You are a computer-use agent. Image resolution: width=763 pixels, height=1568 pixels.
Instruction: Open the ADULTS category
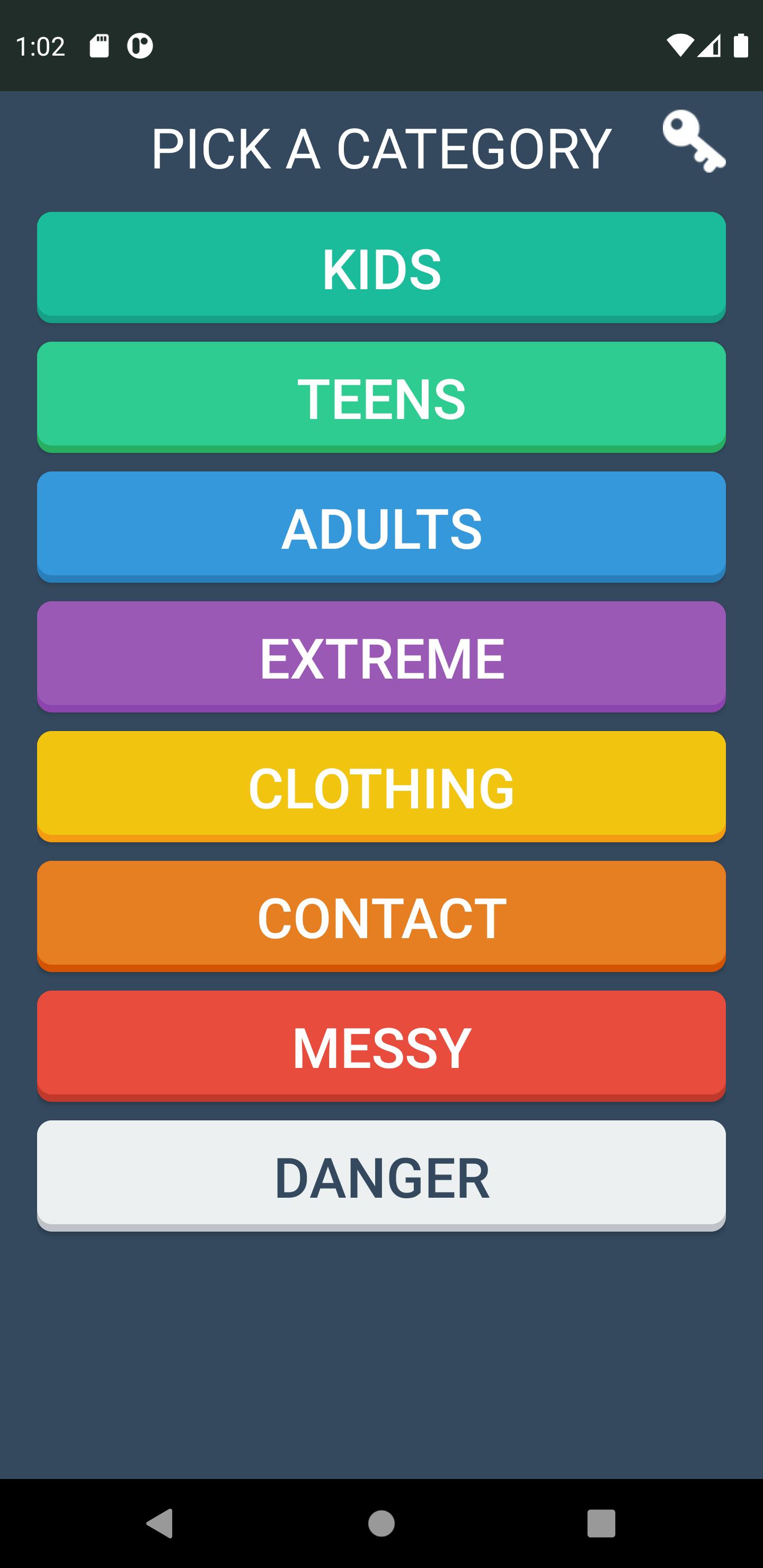[381, 526]
